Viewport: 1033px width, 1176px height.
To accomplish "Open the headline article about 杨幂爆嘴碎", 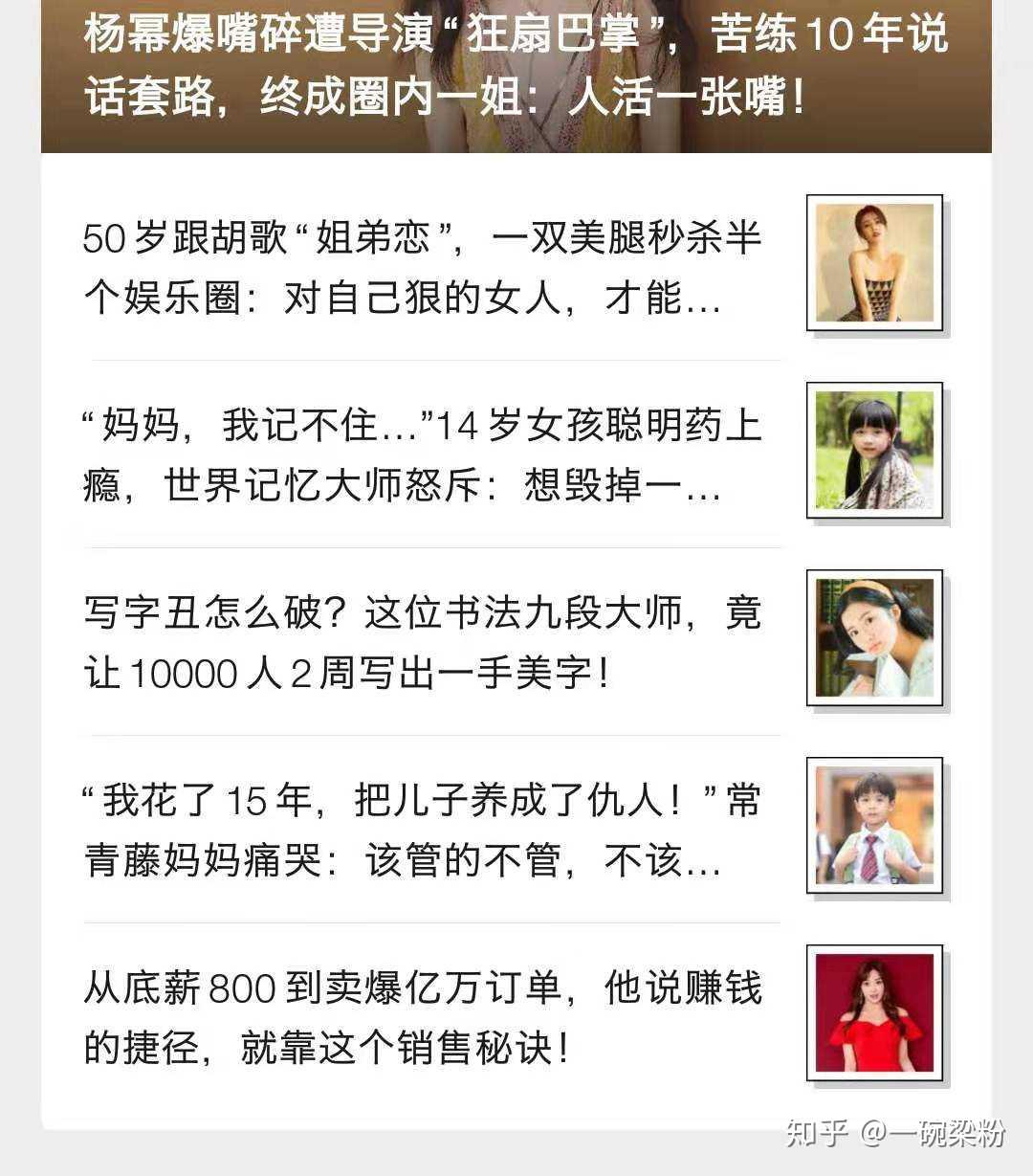I will click(x=515, y=67).
